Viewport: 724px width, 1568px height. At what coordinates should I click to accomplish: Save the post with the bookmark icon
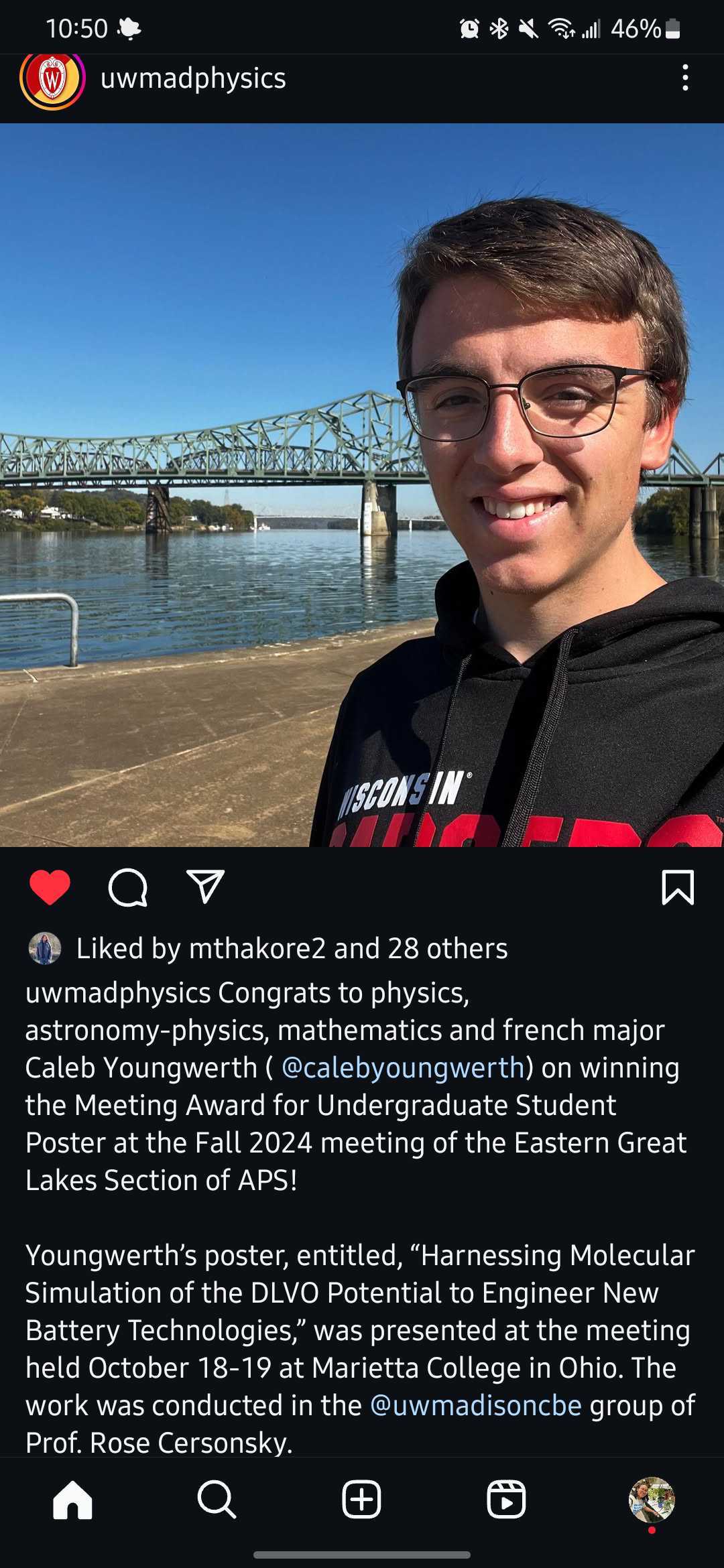pyautogui.click(x=677, y=887)
